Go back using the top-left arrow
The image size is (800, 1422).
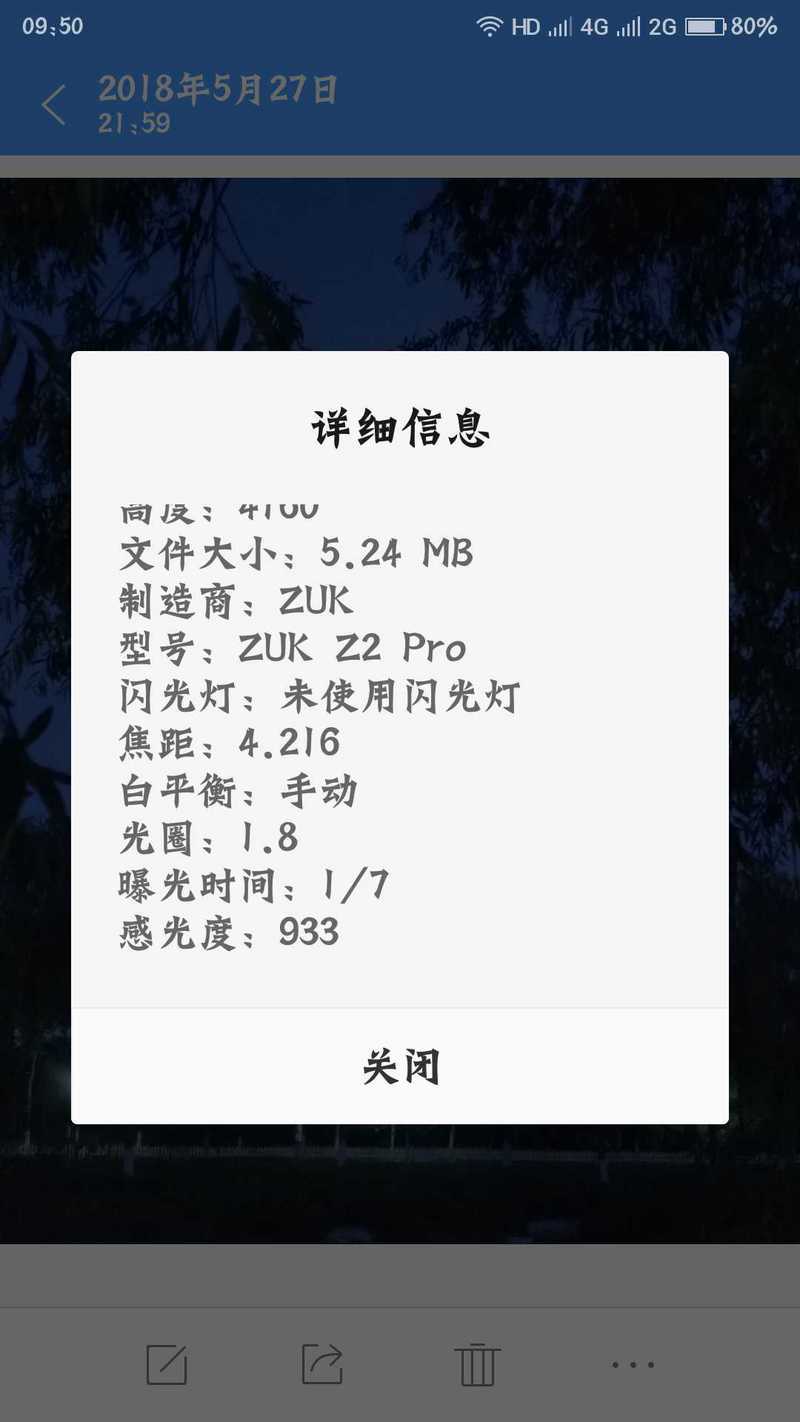54,105
